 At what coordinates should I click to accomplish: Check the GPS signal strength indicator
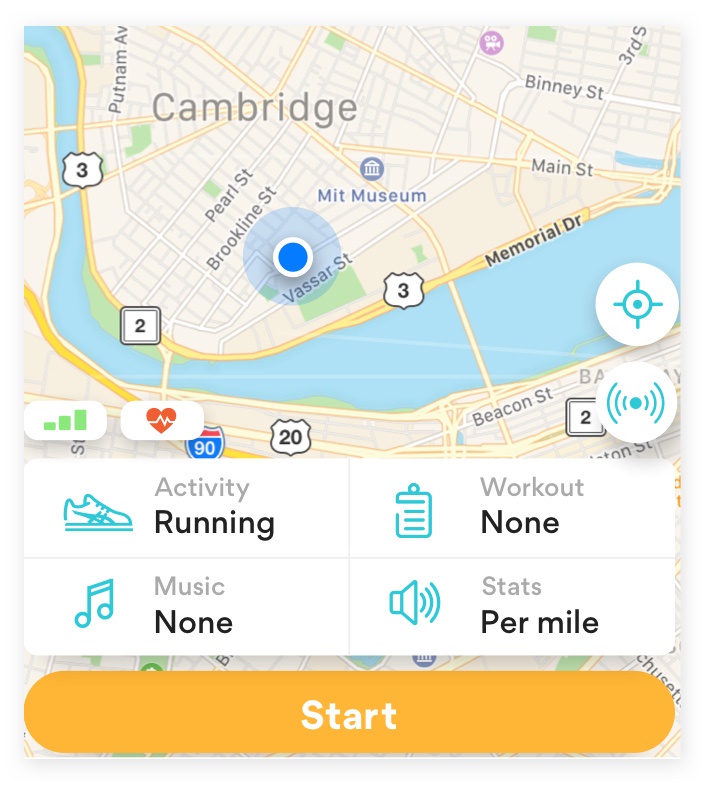click(65, 421)
